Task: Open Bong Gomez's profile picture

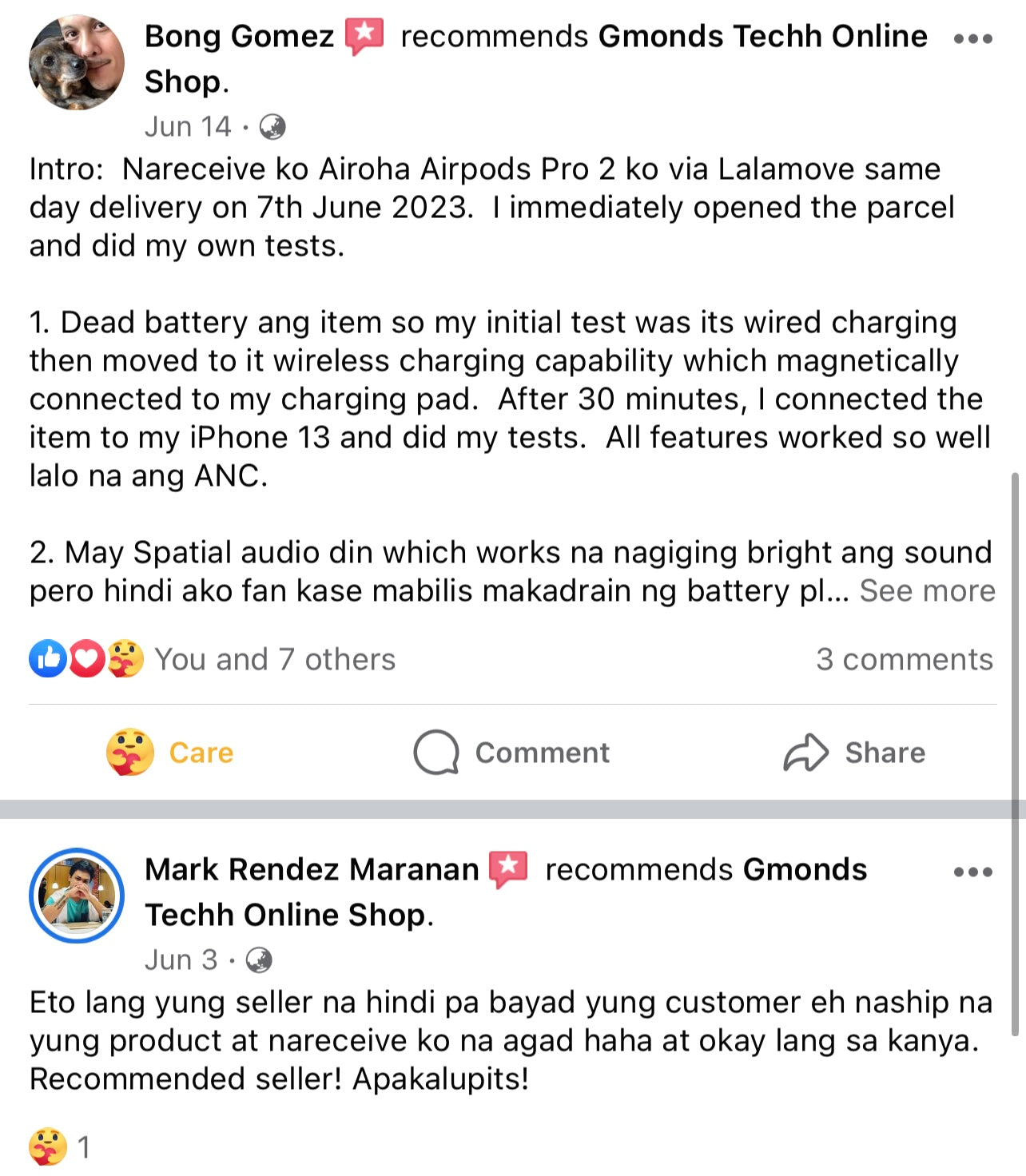Action: [x=77, y=62]
